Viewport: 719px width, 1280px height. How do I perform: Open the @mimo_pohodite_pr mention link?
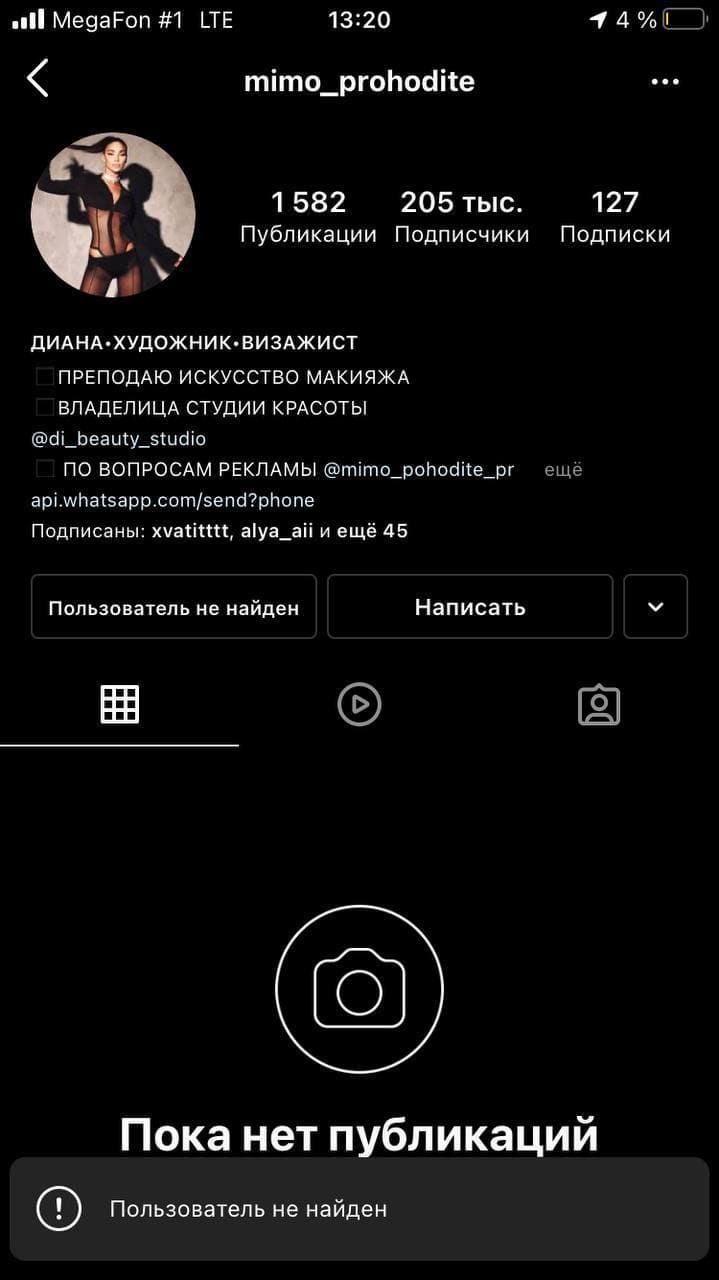pos(418,469)
